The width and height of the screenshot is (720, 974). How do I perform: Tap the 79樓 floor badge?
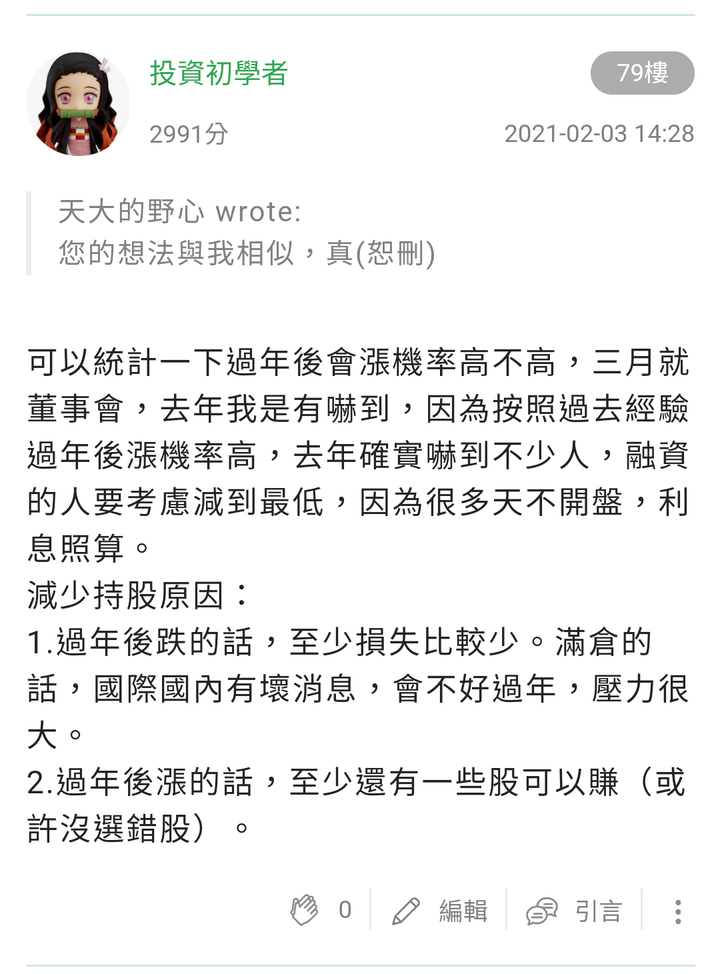click(x=642, y=73)
